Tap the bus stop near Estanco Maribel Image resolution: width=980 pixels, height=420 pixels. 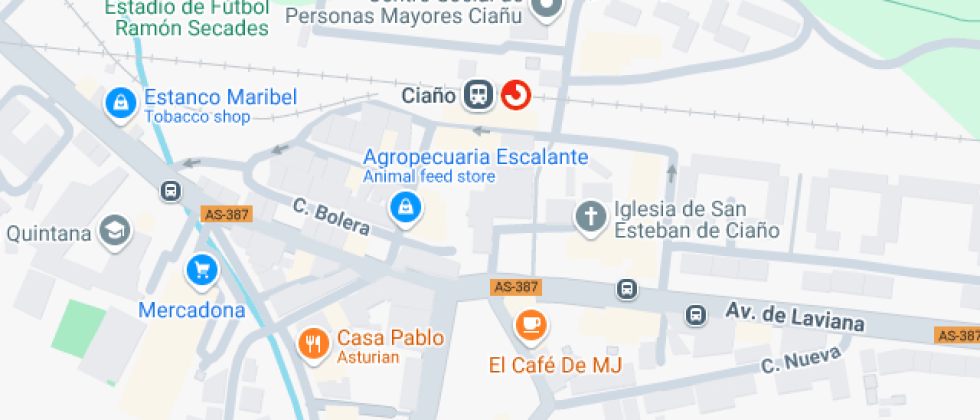pos(171,190)
